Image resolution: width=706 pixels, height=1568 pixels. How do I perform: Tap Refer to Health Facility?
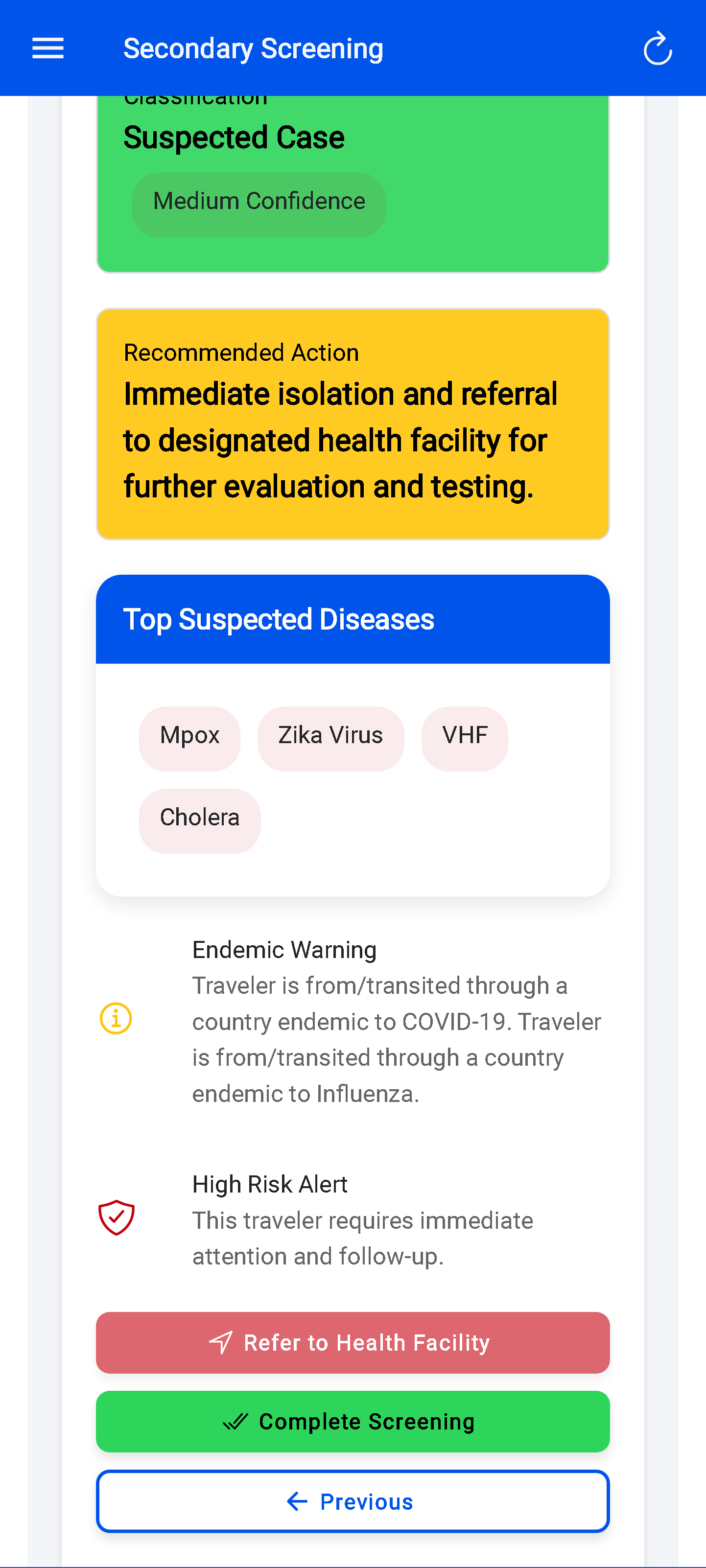coord(353,1342)
